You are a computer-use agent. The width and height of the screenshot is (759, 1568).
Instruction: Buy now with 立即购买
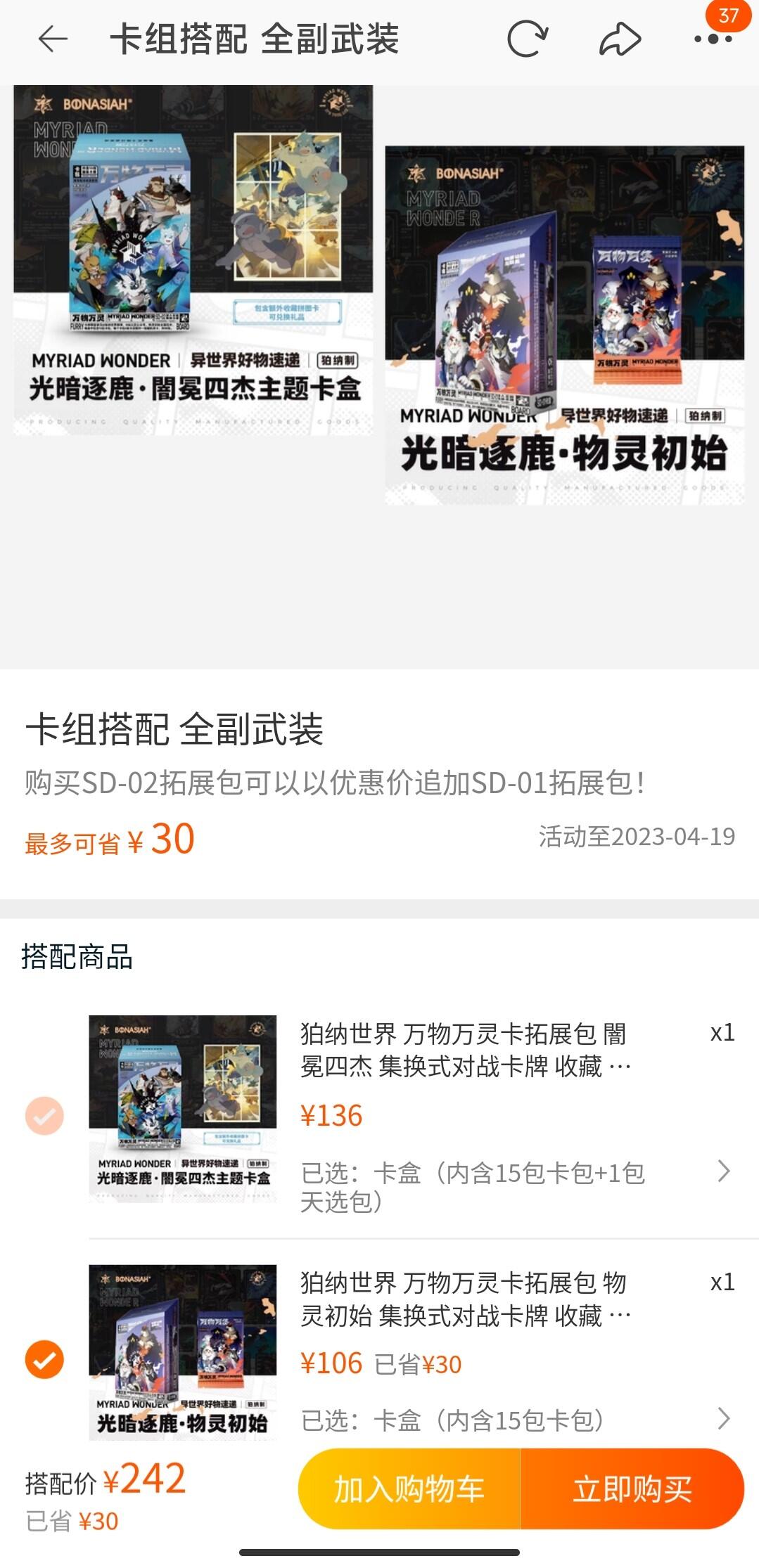pos(632,1489)
